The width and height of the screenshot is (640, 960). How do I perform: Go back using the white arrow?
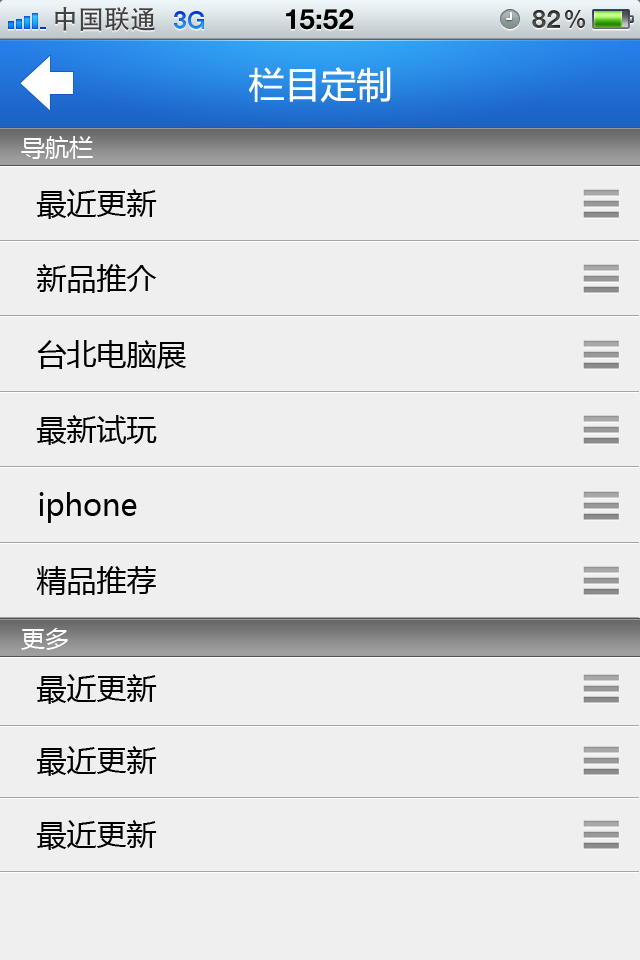[x=47, y=84]
